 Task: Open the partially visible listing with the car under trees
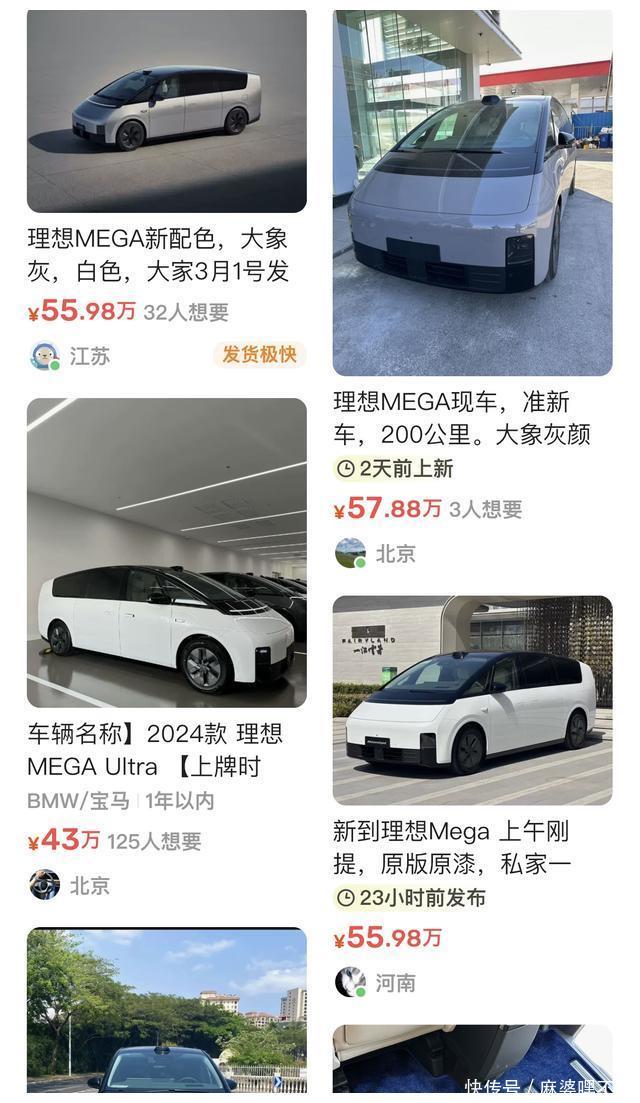click(166, 1010)
